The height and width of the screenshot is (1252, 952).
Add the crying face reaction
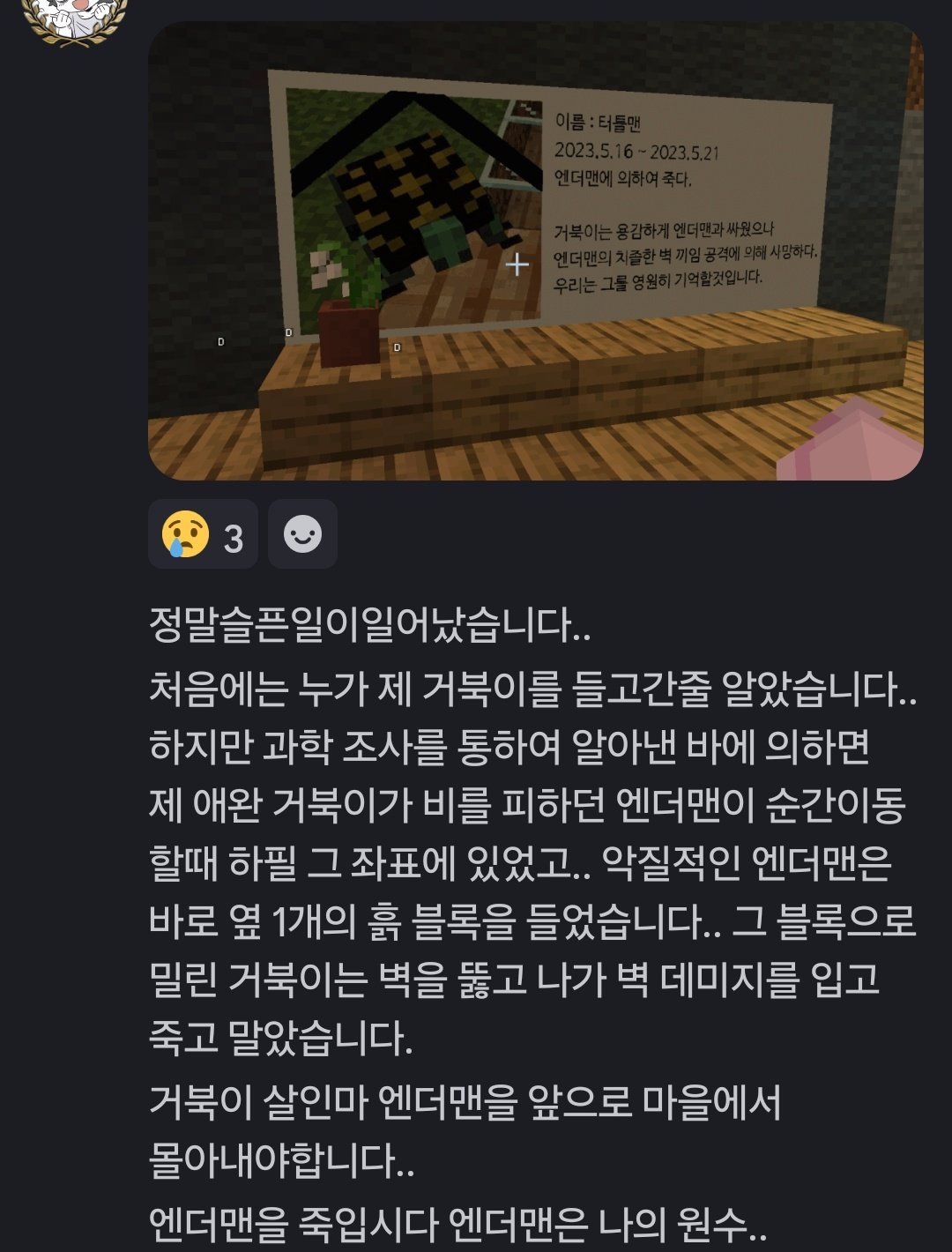pos(203,534)
